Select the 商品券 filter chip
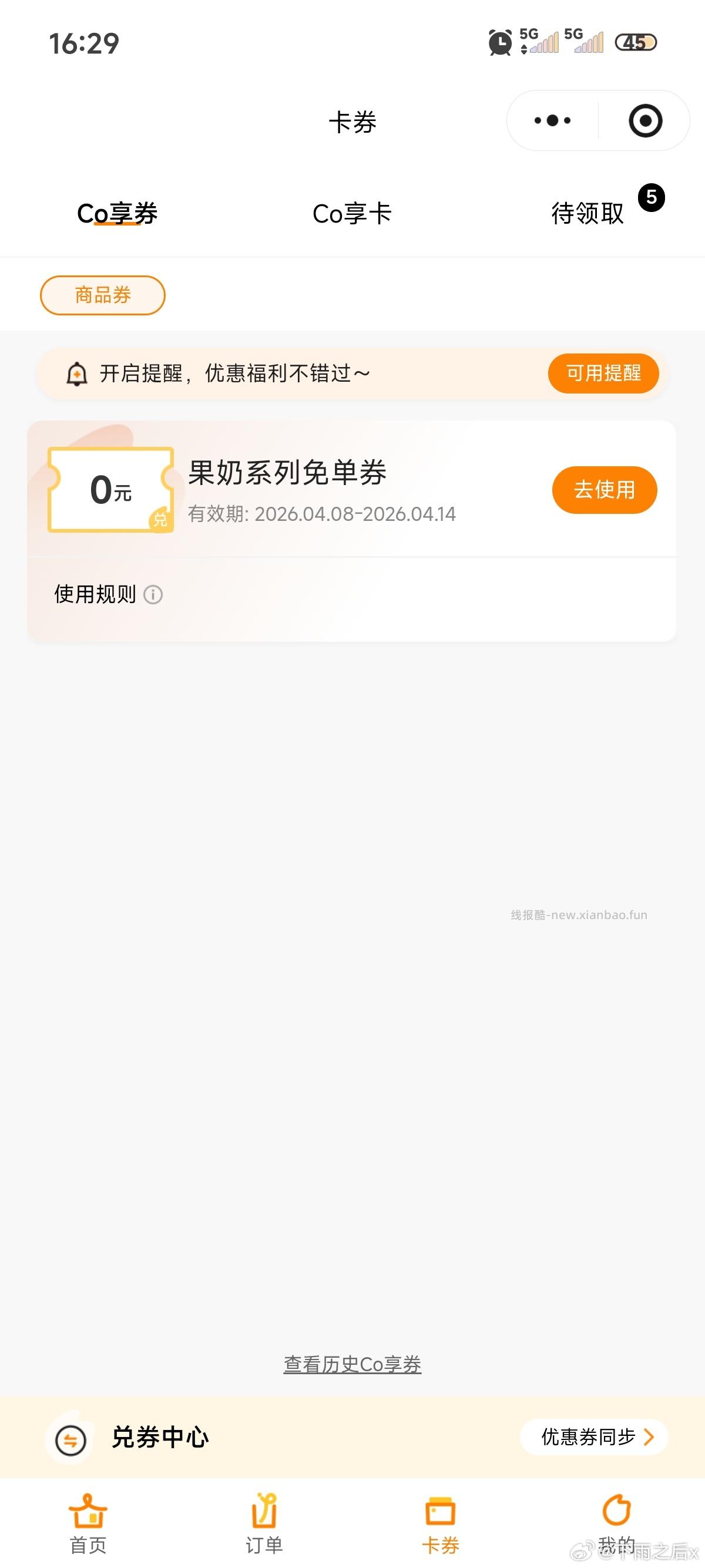705x1568 pixels. 102,294
